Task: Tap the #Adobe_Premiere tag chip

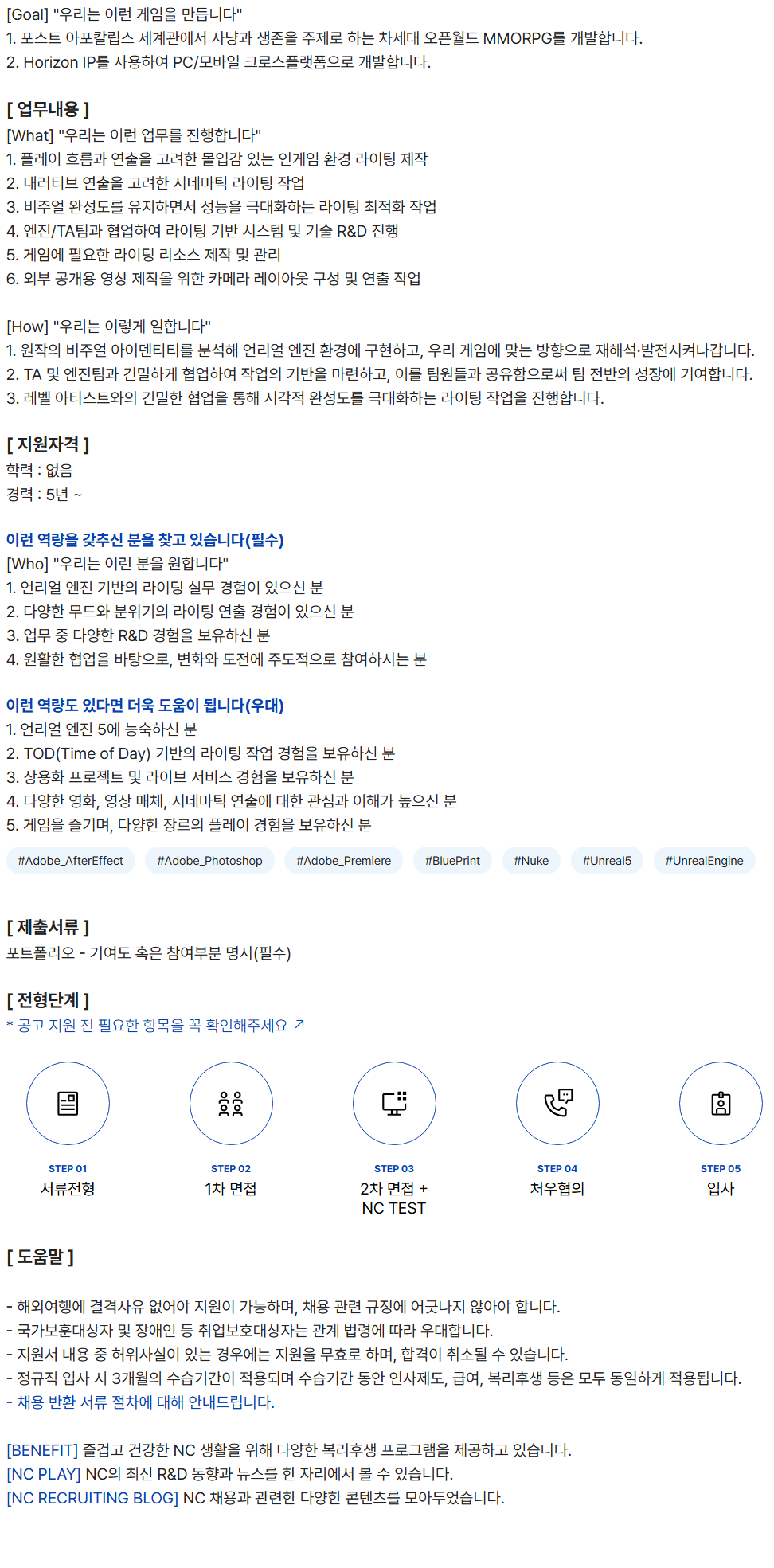Action: pyautogui.click(x=343, y=860)
